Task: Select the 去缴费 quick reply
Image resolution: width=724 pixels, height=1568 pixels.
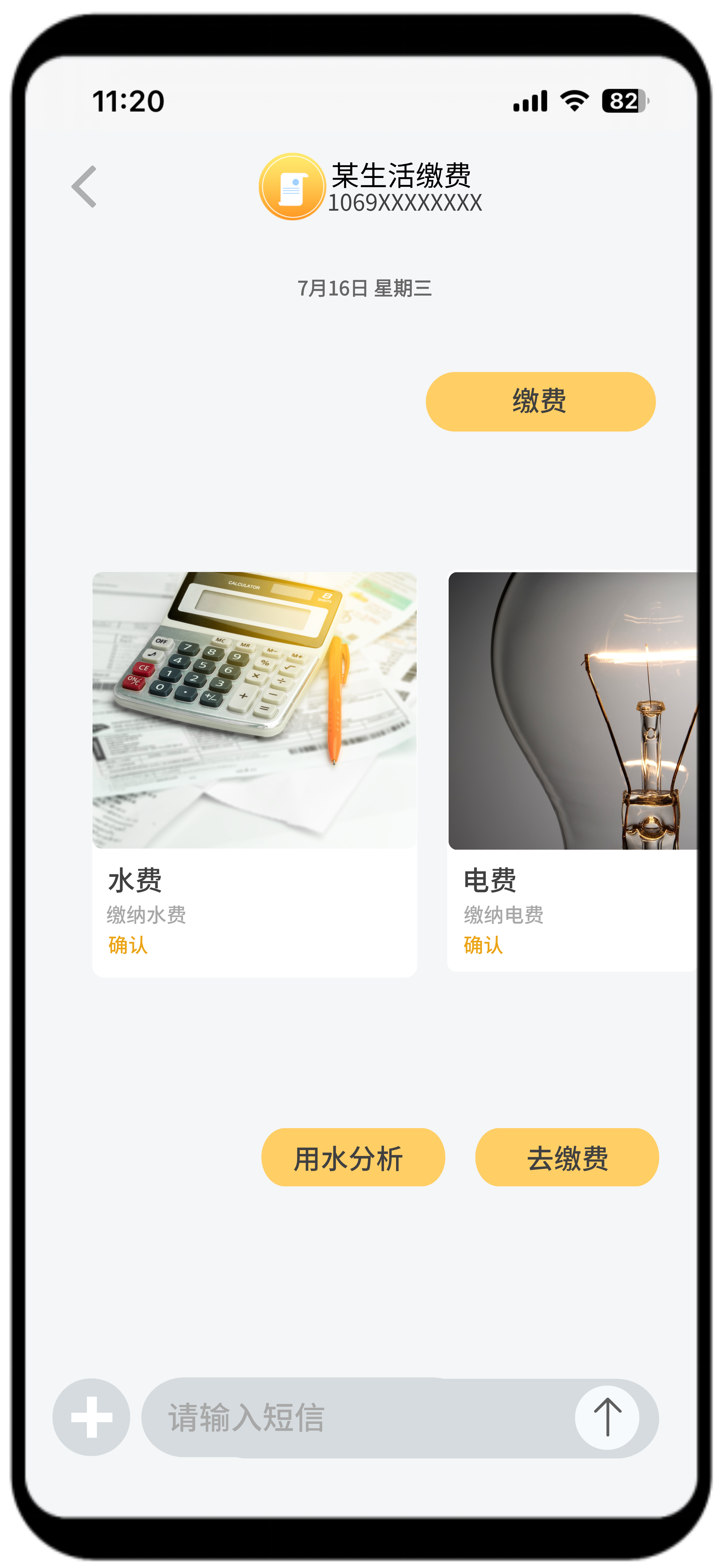Action: tap(567, 1157)
